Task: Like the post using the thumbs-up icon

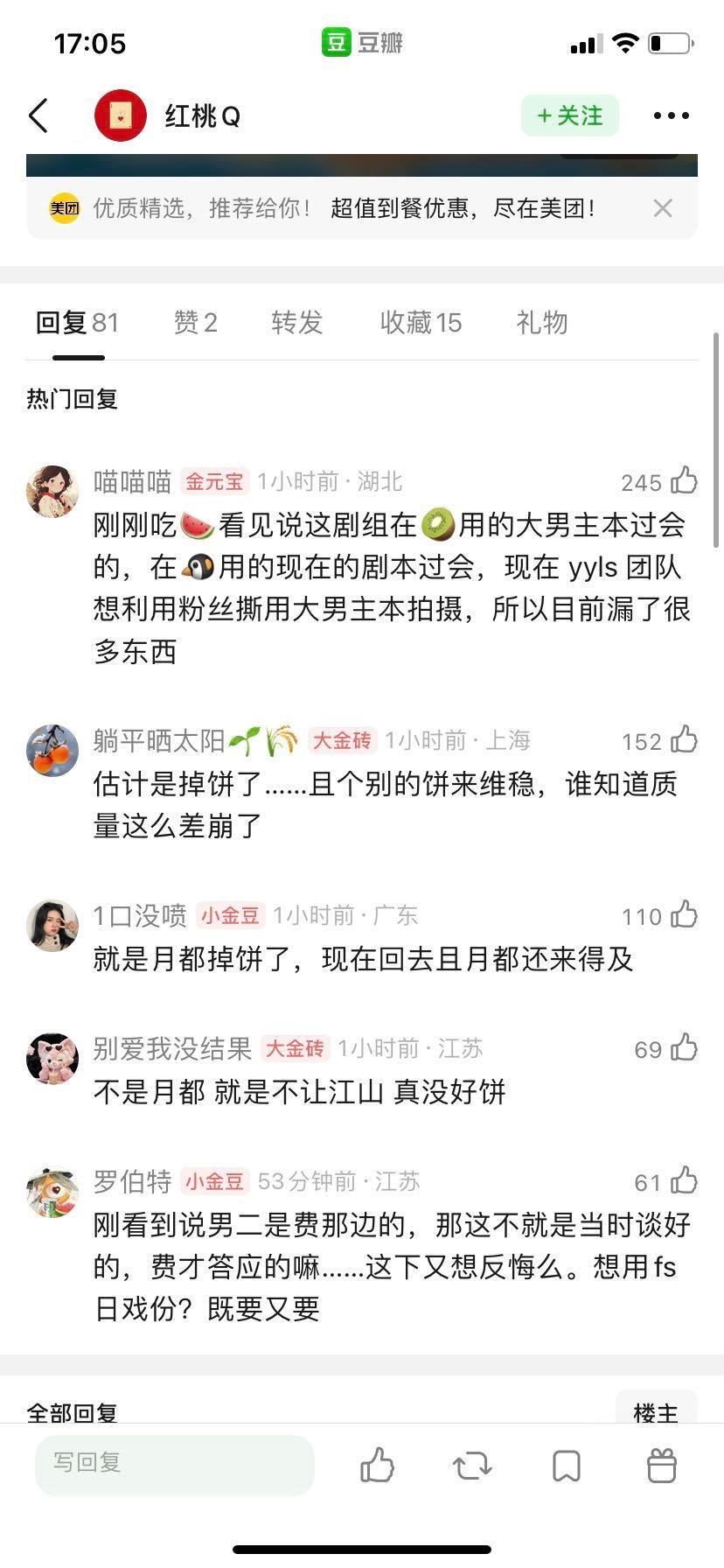Action: tap(378, 1465)
